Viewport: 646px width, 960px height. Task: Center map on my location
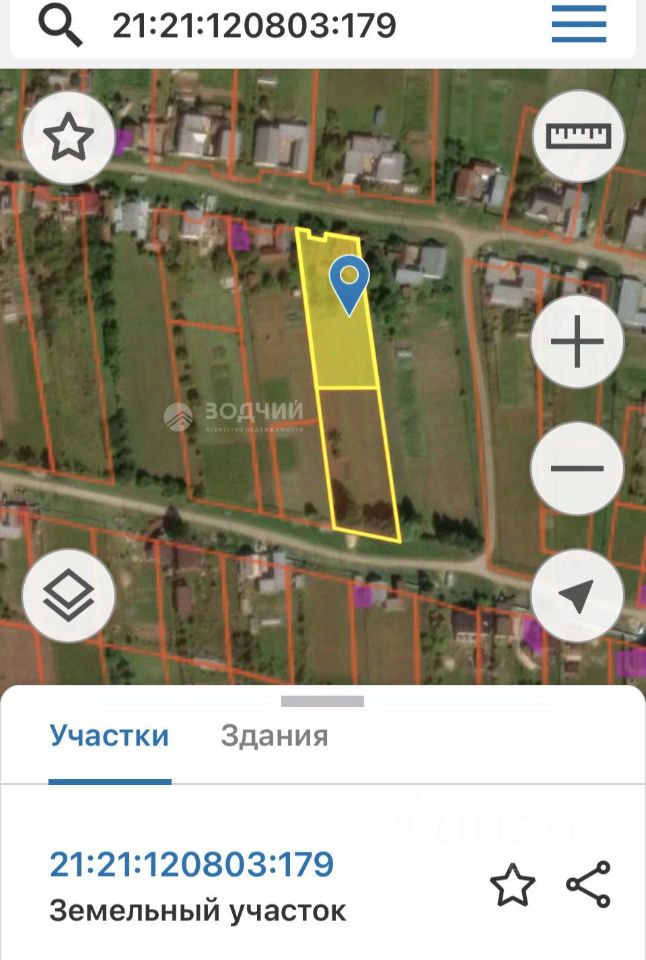pyautogui.click(x=577, y=596)
